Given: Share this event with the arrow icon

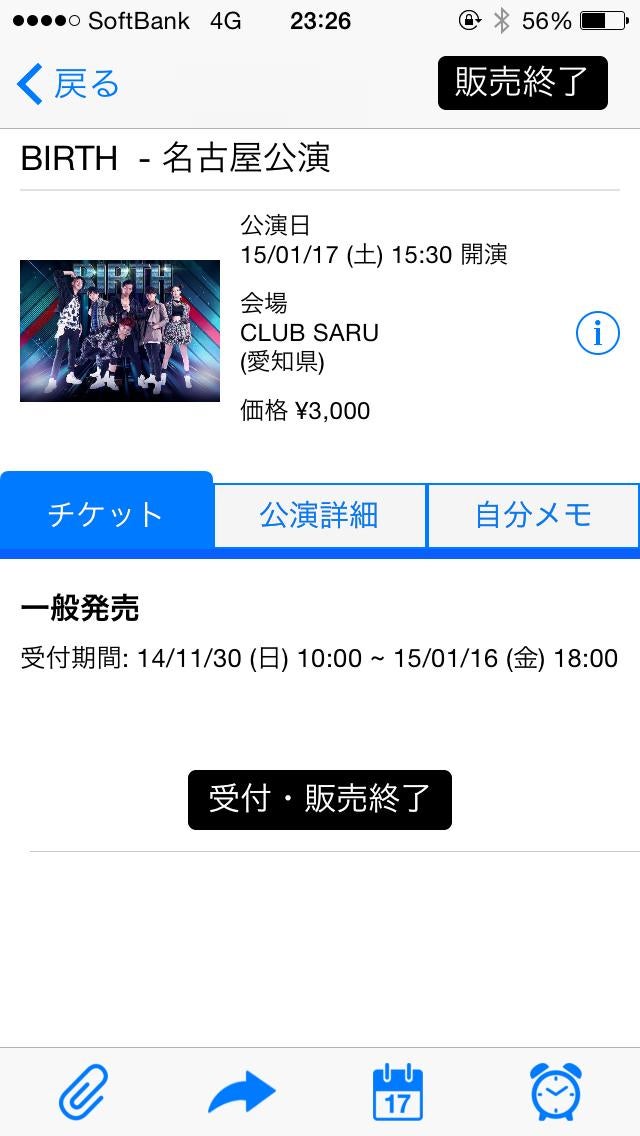Looking at the screenshot, I should coord(241,1092).
